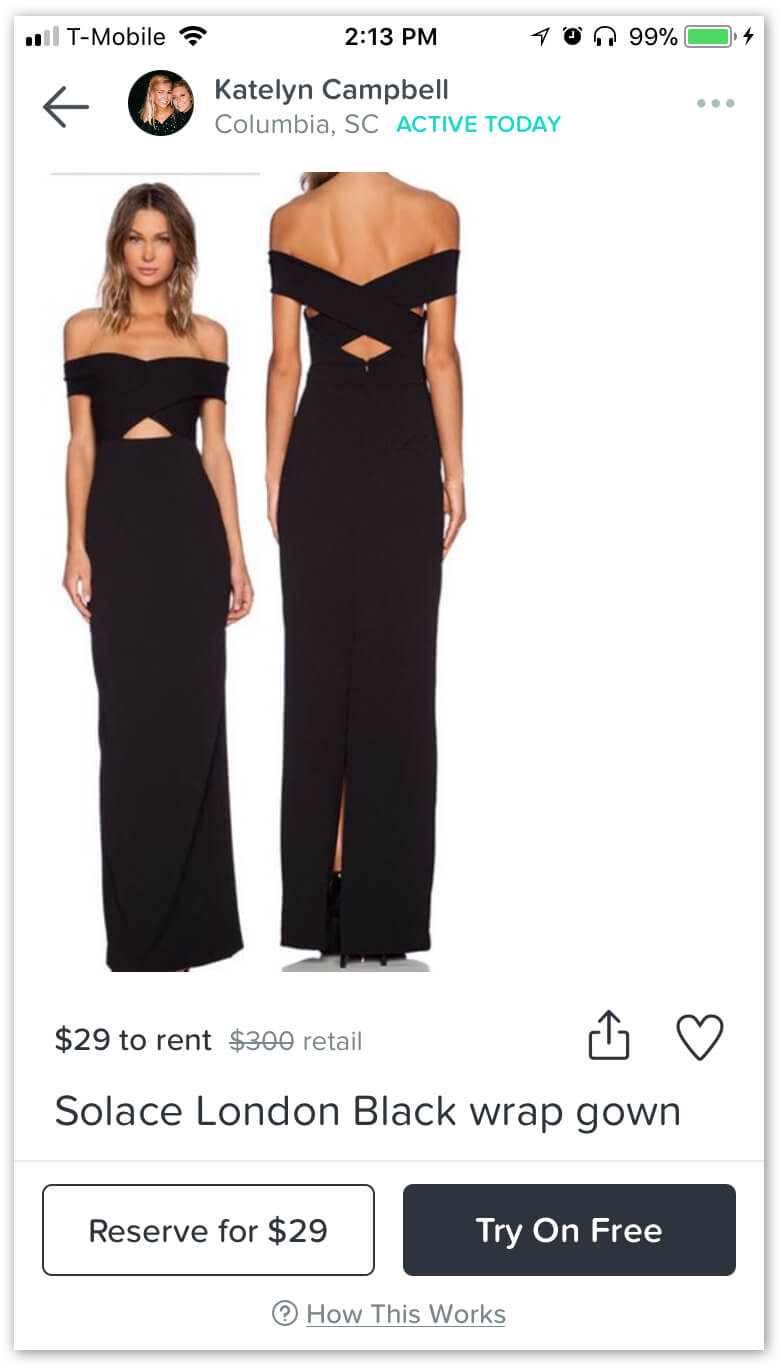Go back using the arrow icon
This screenshot has width=782, height=1368.
[x=66, y=106]
